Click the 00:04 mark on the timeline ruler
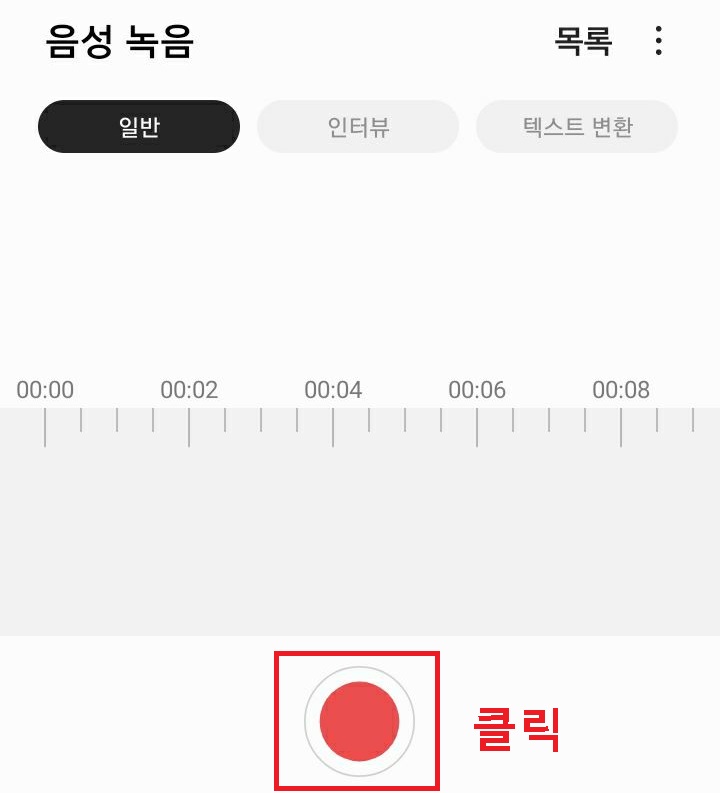720x793 pixels. point(333,390)
